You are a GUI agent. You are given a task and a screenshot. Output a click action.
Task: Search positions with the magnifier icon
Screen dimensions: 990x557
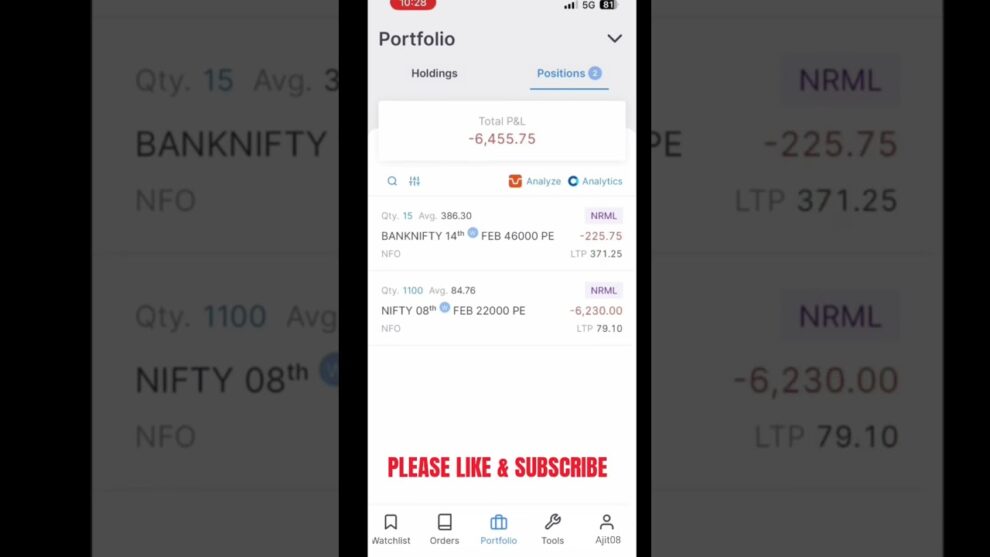pos(392,181)
